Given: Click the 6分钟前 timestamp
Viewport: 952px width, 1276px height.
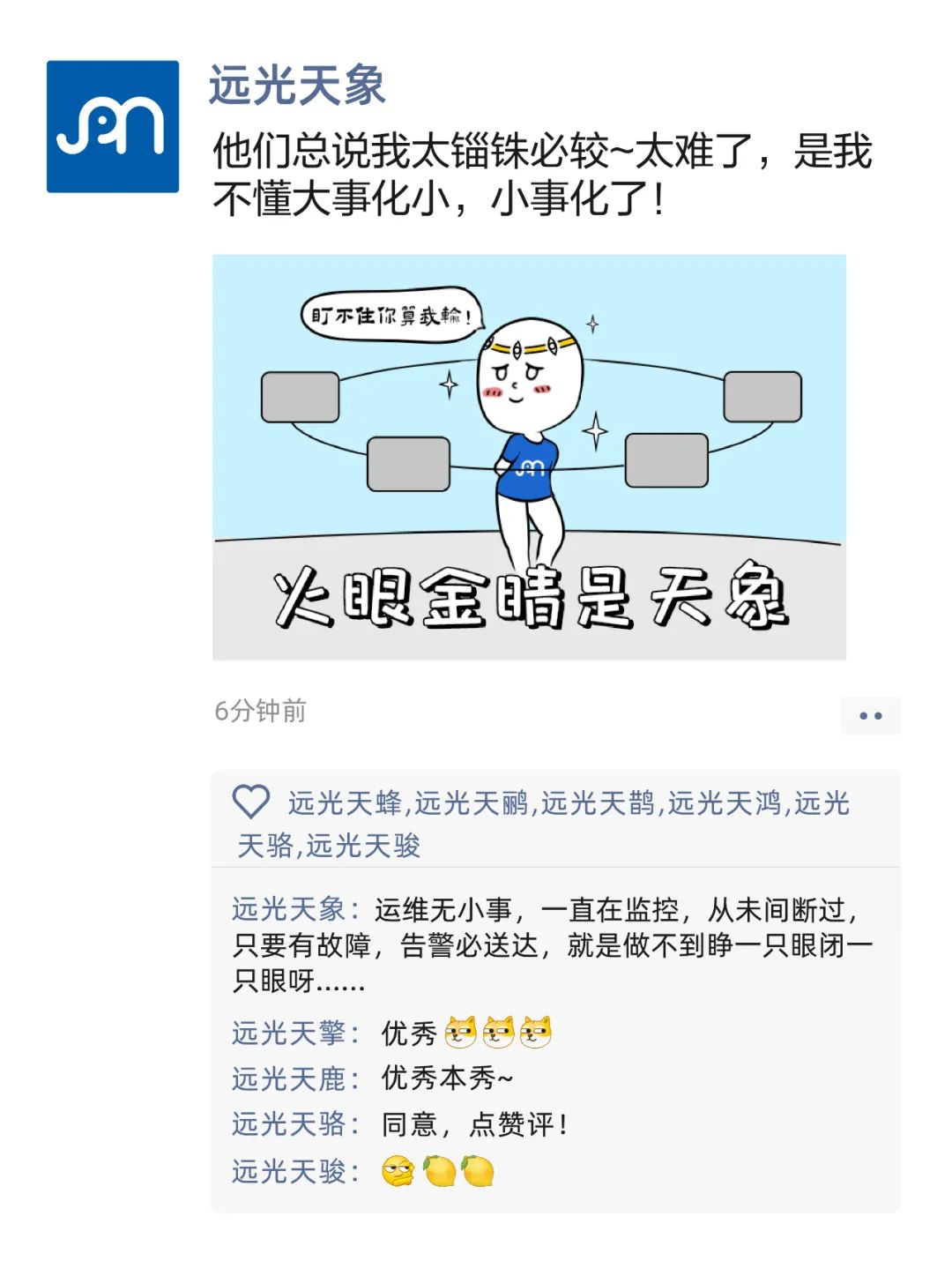Looking at the screenshot, I should (260, 713).
